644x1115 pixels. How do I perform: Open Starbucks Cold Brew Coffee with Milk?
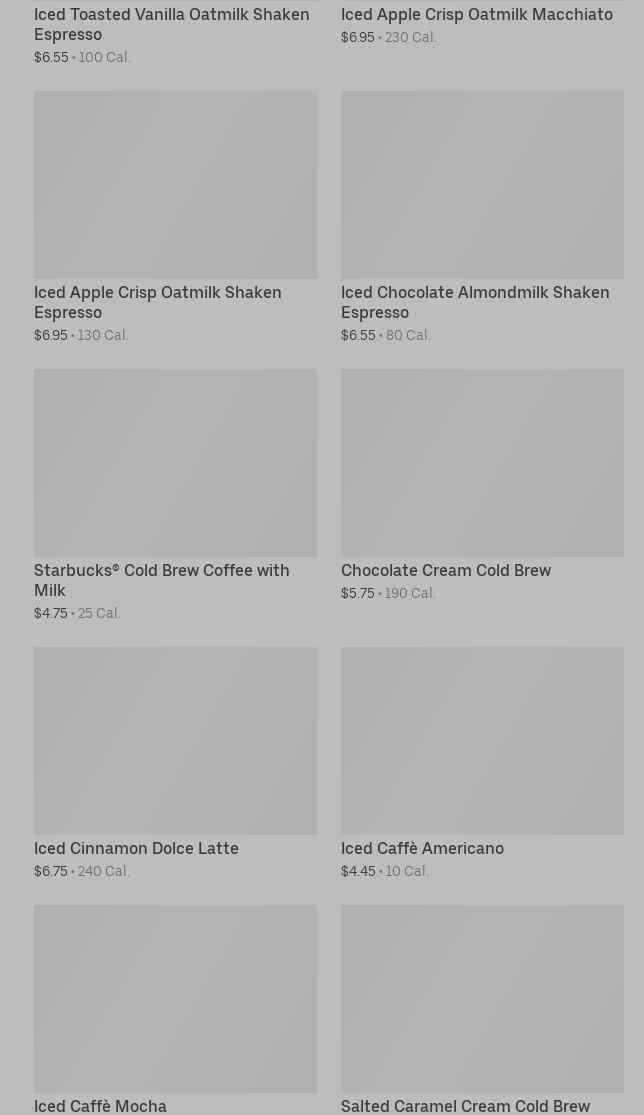[175, 496]
